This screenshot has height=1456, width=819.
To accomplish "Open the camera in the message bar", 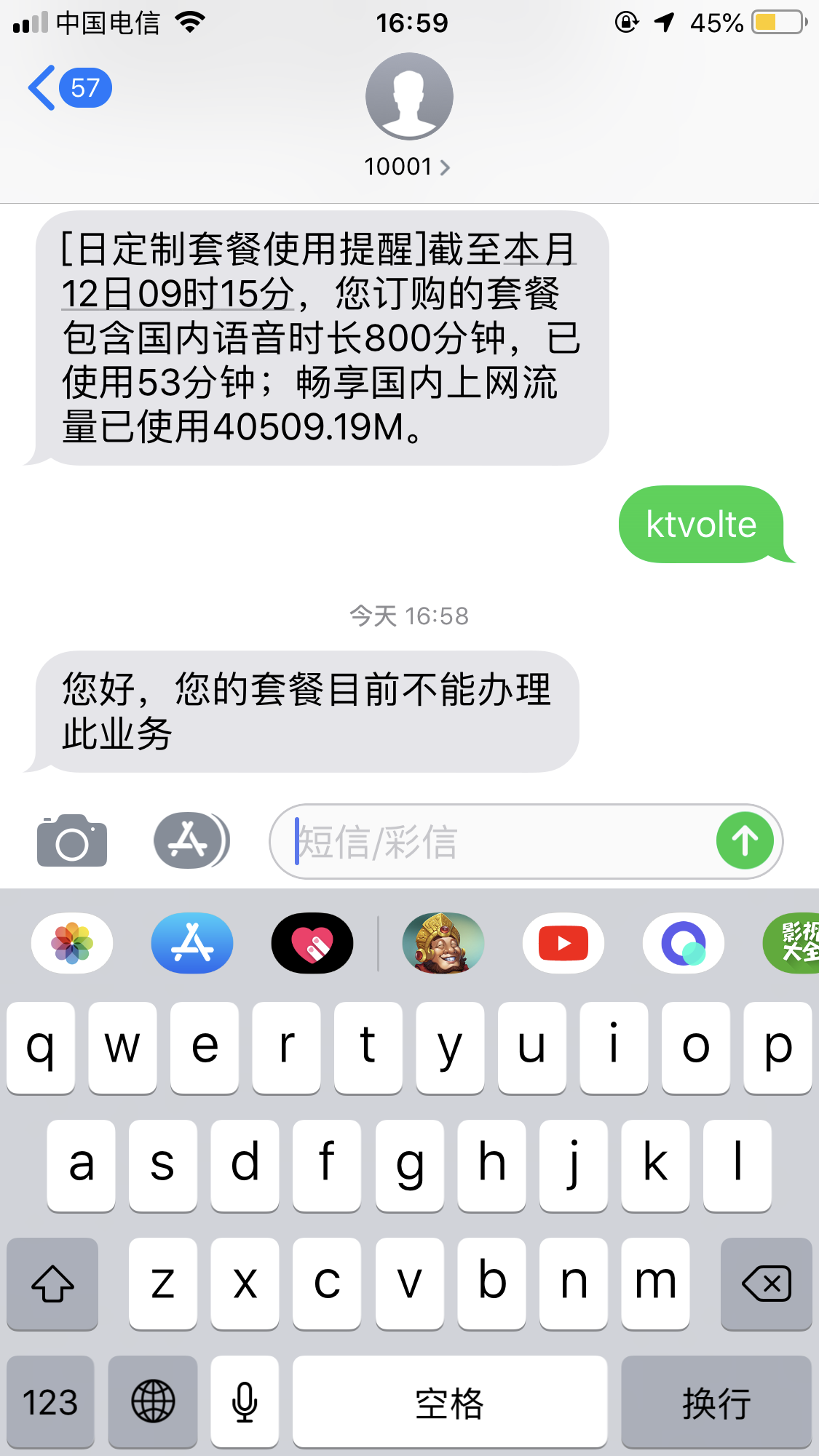I will [71, 841].
